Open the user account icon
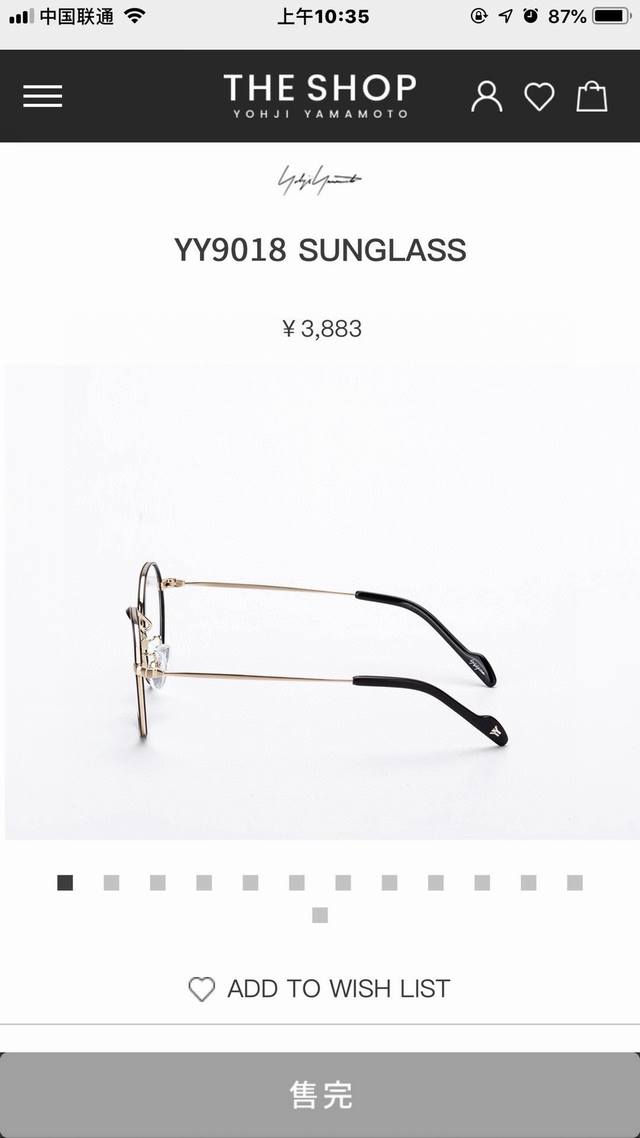Image resolution: width=640 pixels, height=1138 pixels. (x=487, y=96)
